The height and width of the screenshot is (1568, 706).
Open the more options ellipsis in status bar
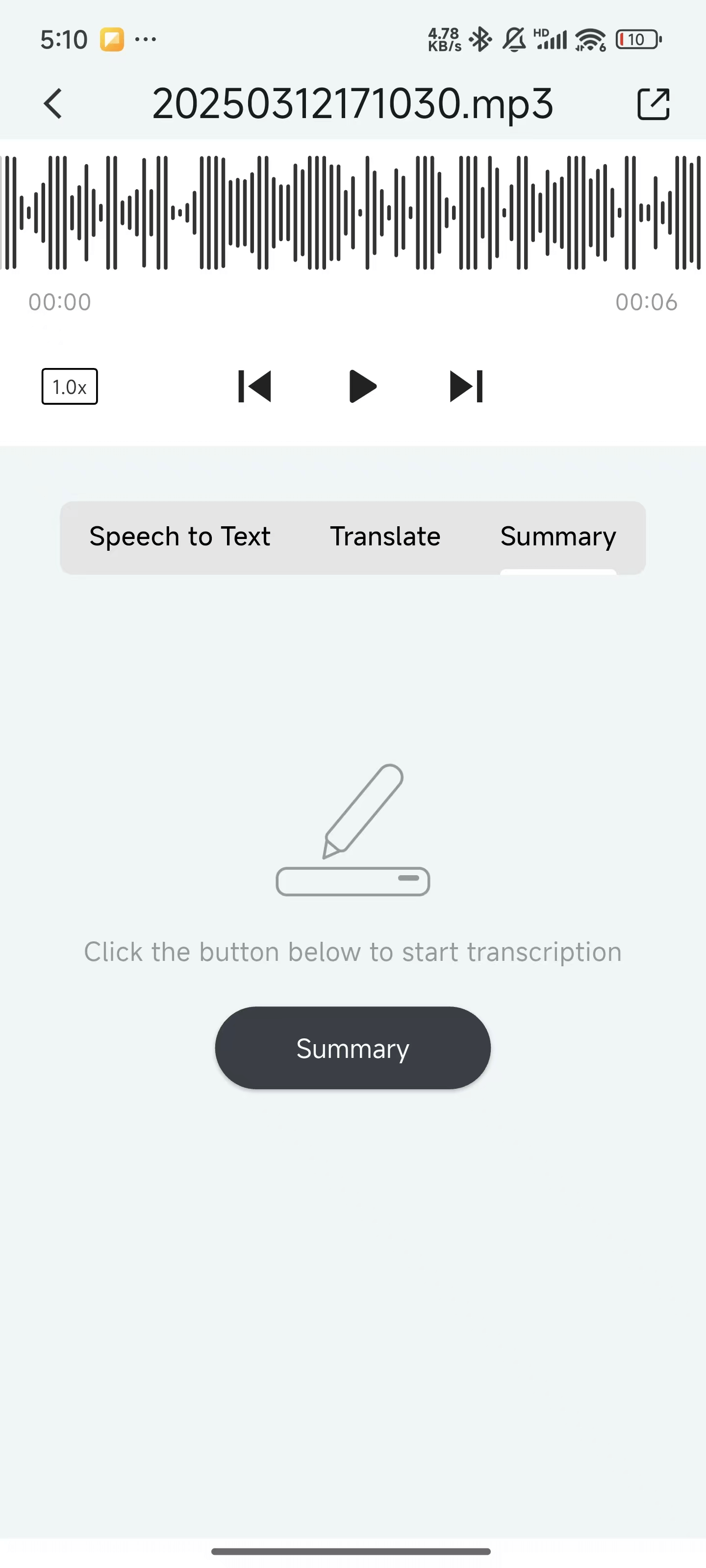click(x=146, y=39)
